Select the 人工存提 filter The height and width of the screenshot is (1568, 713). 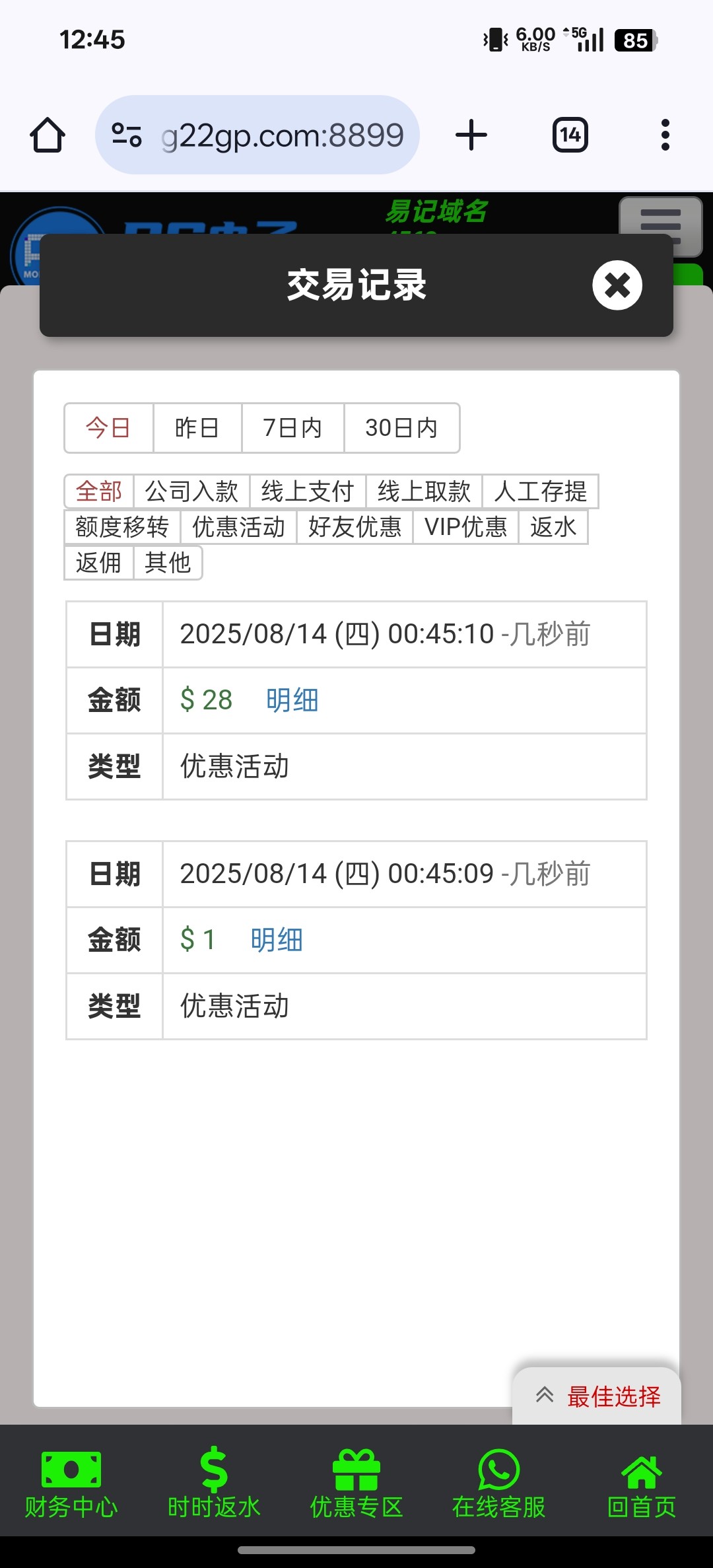540,491
